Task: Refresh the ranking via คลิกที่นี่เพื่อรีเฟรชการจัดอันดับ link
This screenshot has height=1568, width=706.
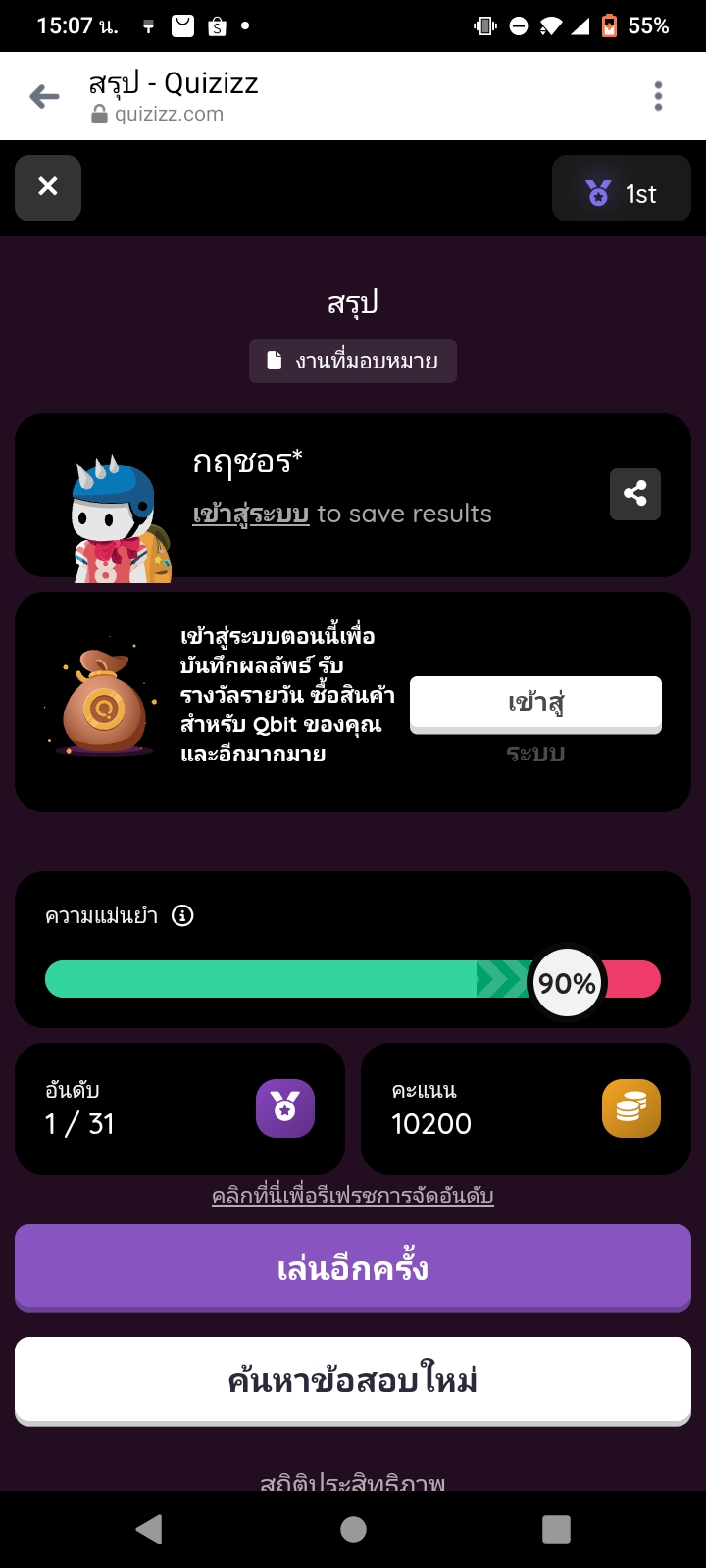Action: click(x=353, y=1196)
